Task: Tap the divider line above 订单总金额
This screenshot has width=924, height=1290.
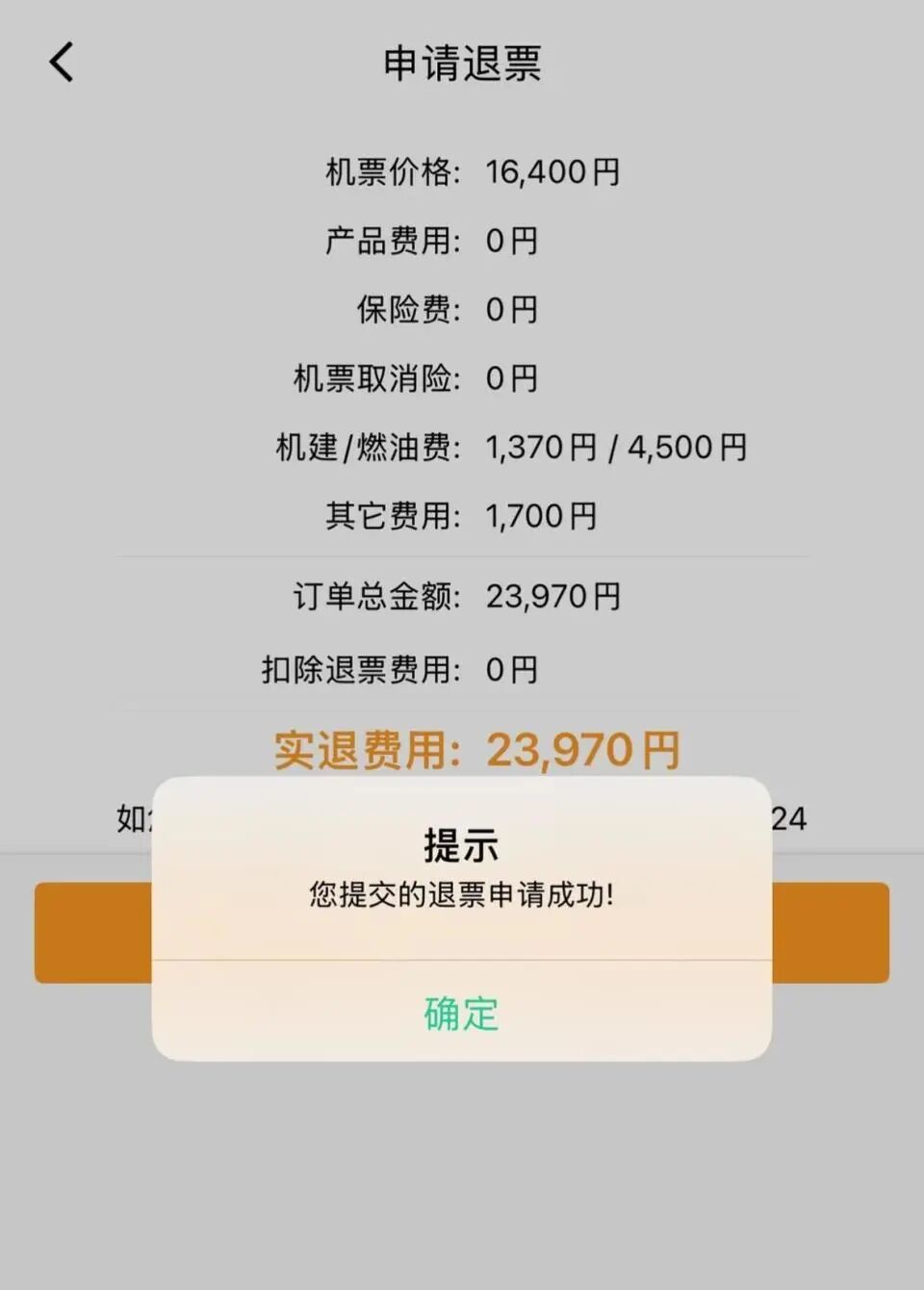Action: tap(462, 556)
